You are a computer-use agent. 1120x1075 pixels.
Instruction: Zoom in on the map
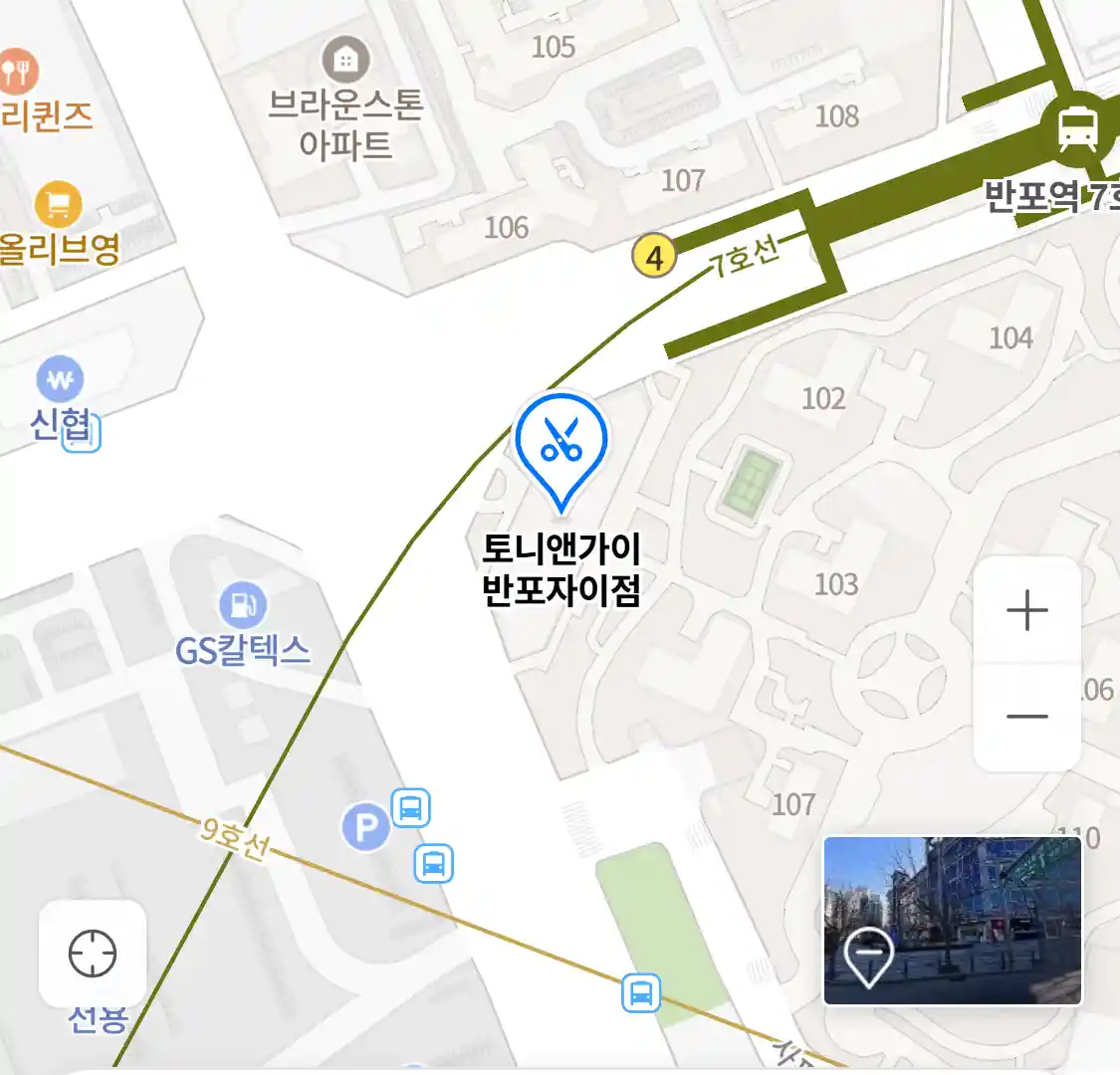(1026, 610)
